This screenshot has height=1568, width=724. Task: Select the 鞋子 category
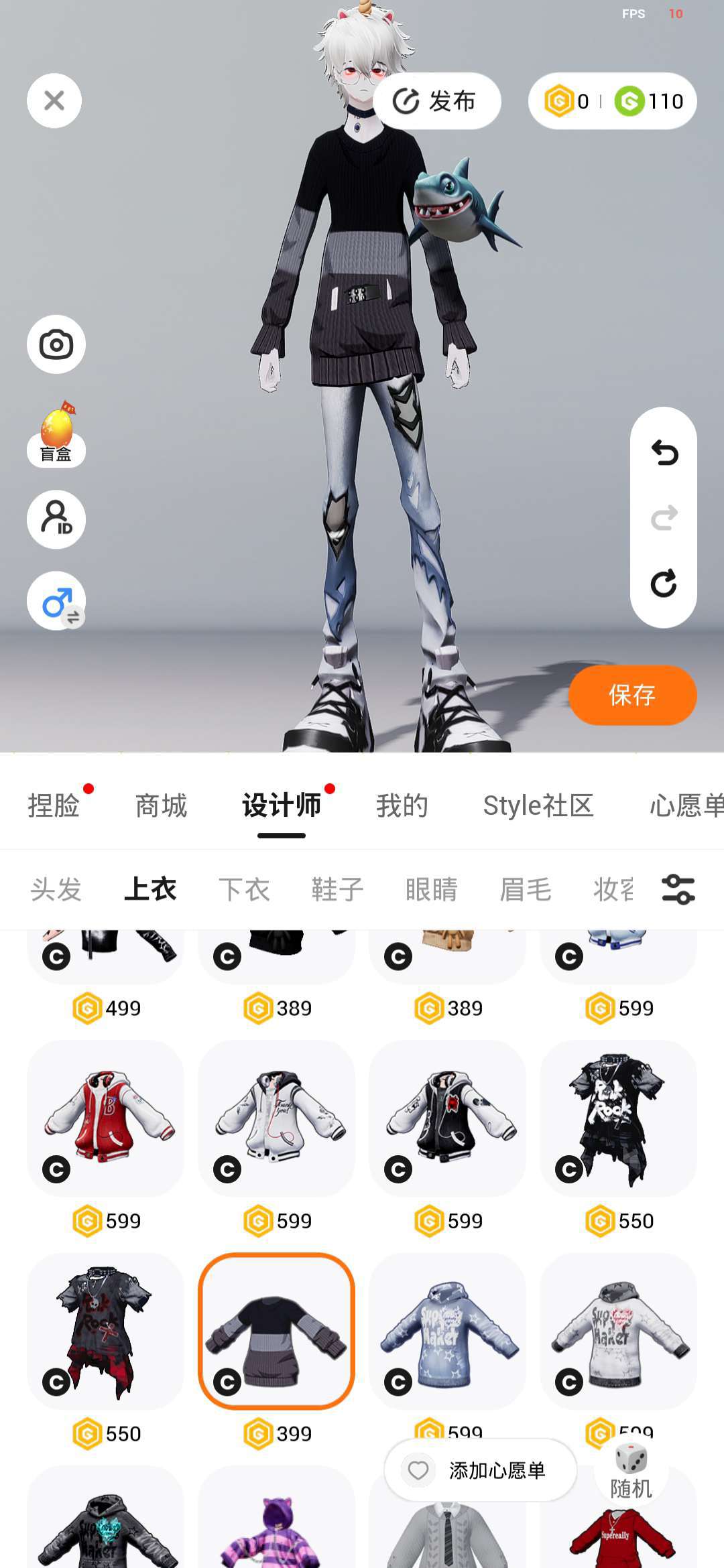(338, 890)
